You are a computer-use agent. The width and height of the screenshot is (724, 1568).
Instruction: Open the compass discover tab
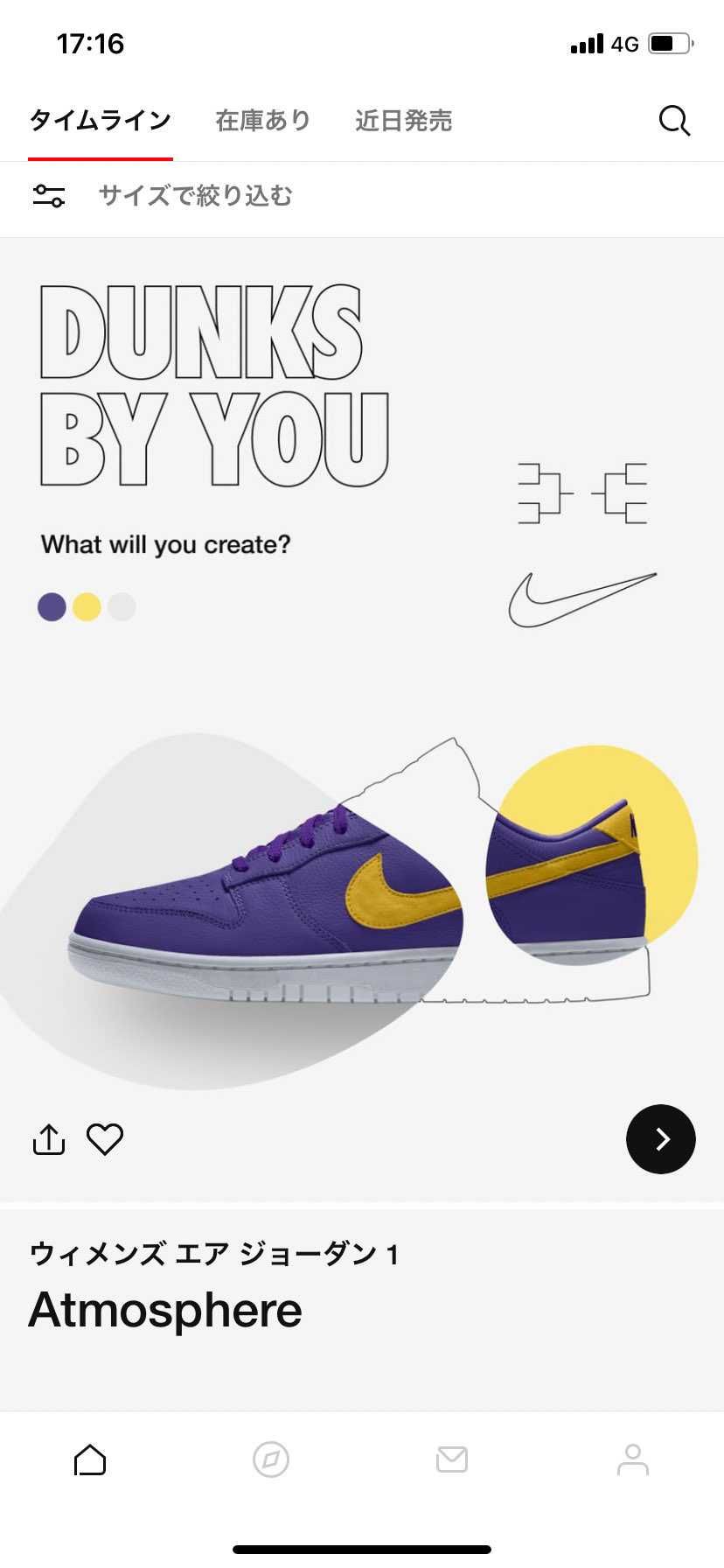coord(271,1459)
